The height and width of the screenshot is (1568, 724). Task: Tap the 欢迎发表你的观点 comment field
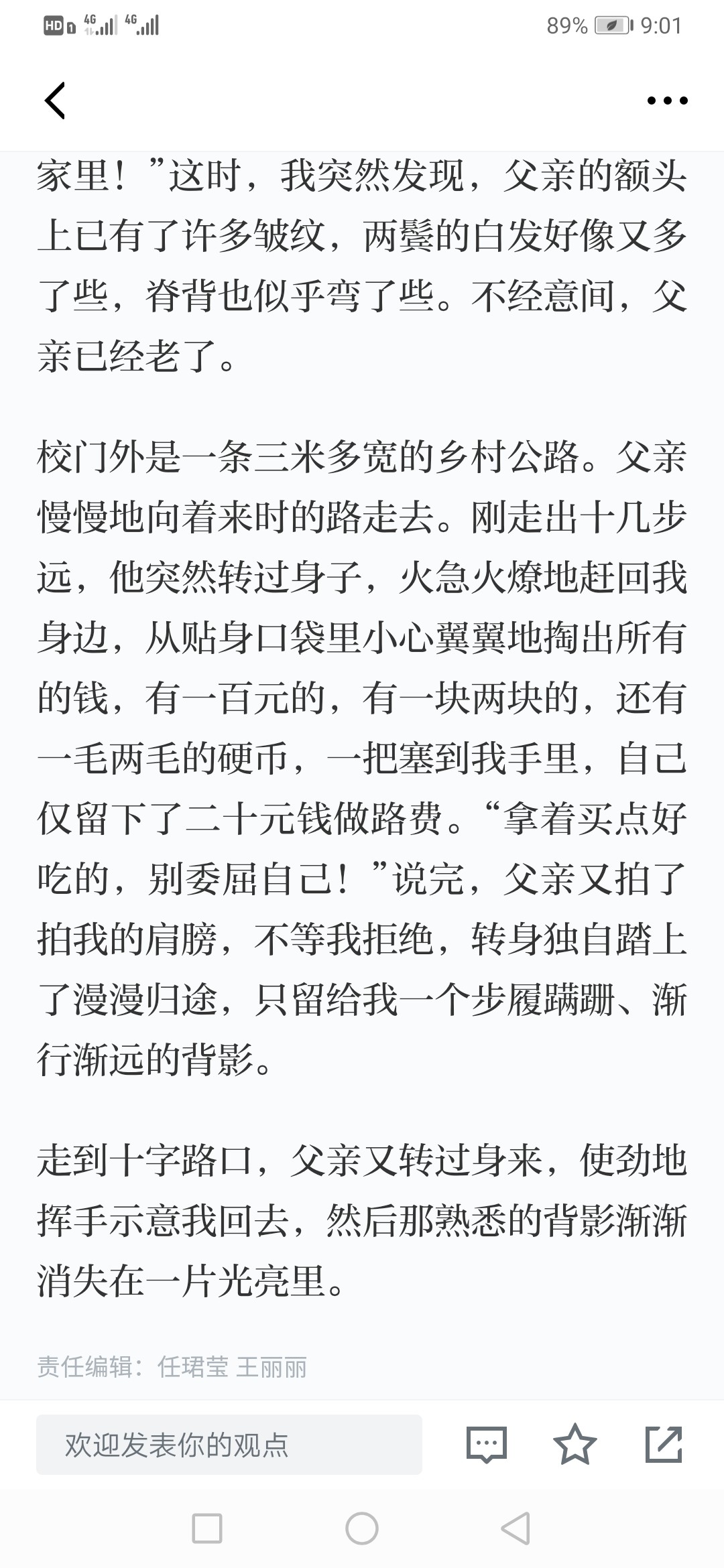[229, 1445]
